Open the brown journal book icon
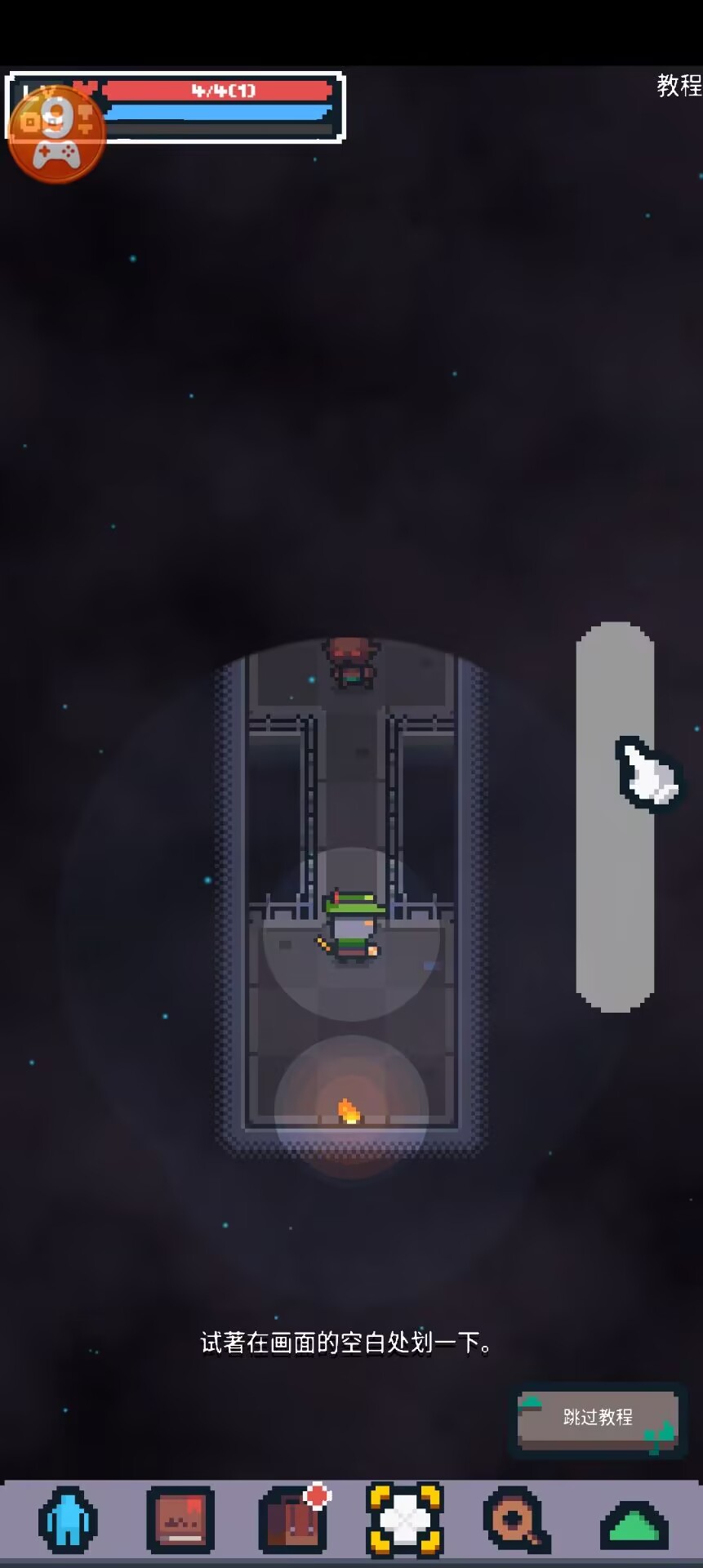The height and width of the screenshot is (1568, 703). 180,1519
